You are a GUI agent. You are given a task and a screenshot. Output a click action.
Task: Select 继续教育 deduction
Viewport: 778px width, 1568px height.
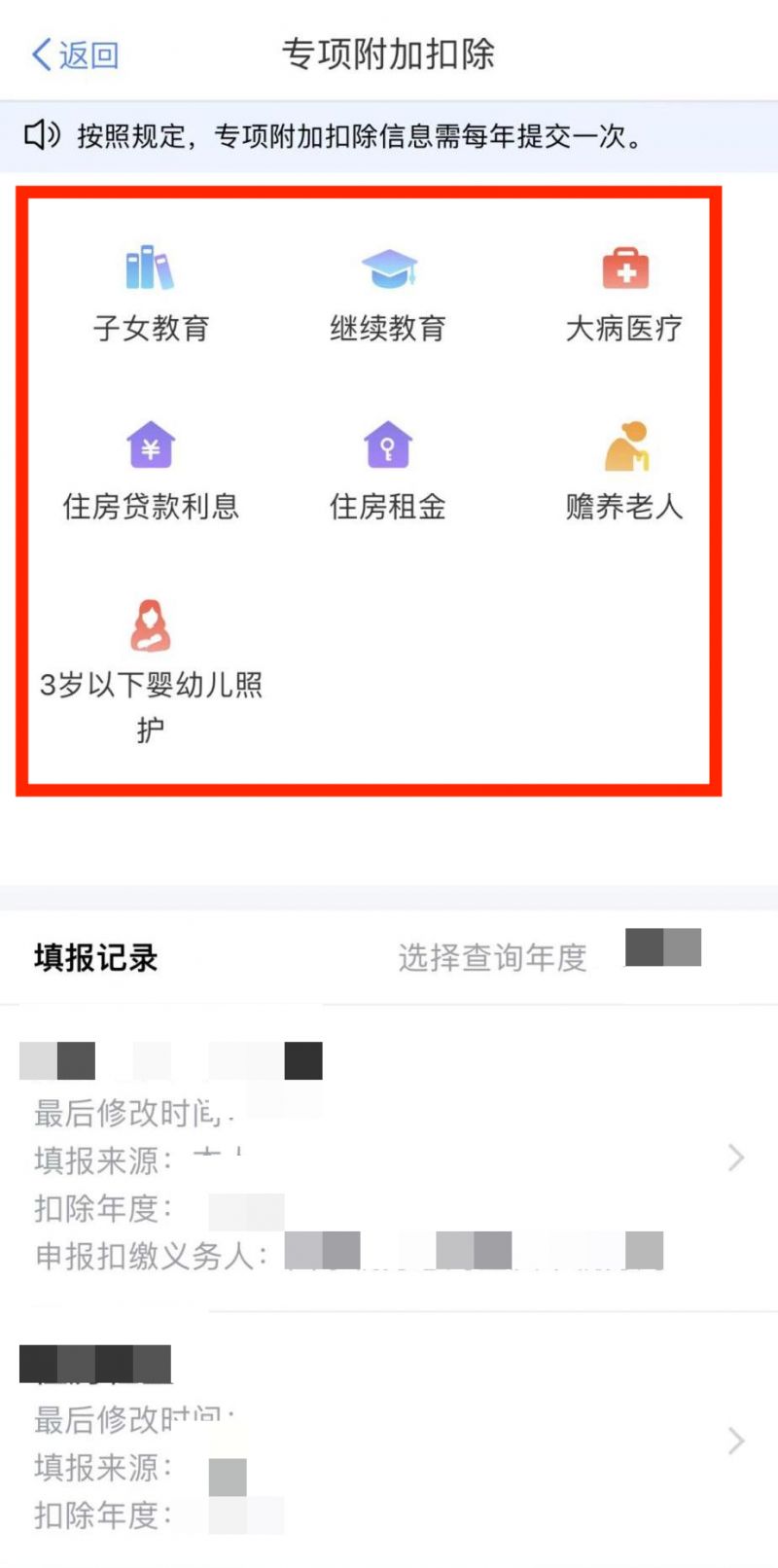[x=388, y=292]
